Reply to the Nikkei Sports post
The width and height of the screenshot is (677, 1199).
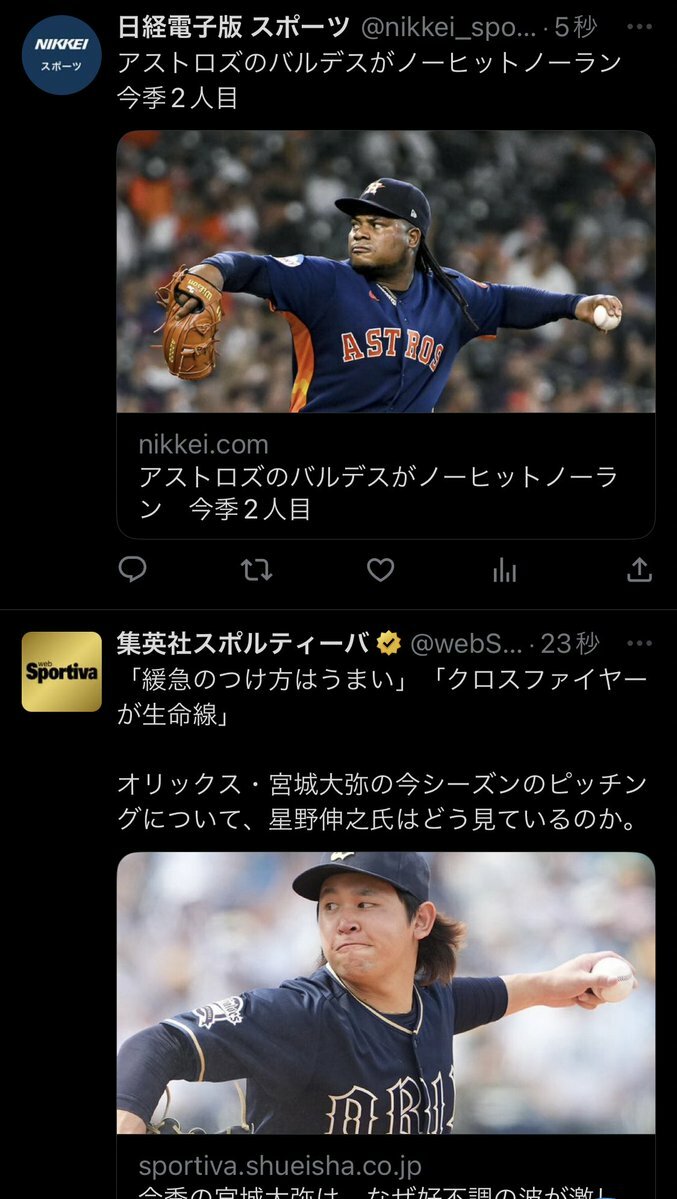133,570
